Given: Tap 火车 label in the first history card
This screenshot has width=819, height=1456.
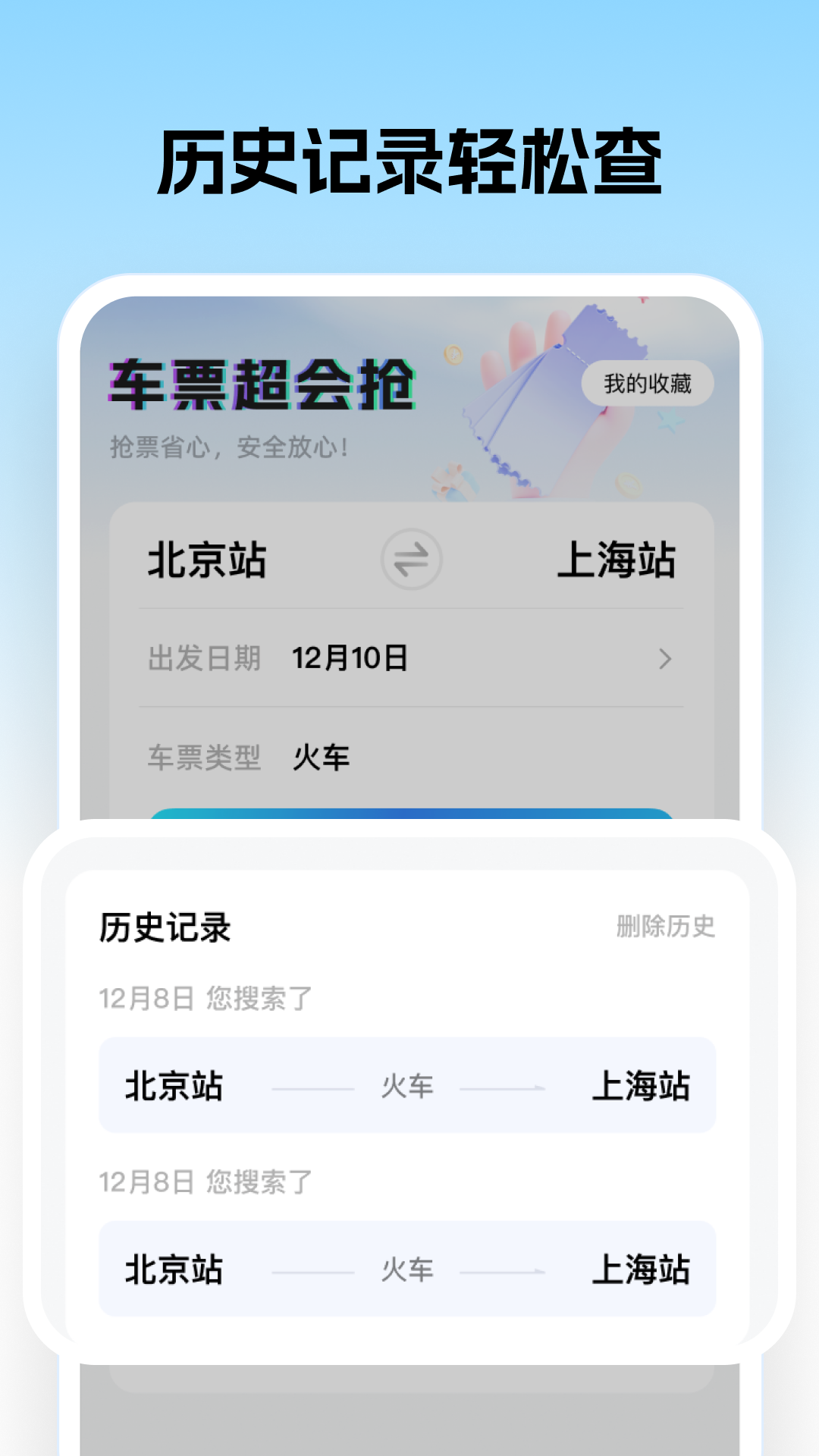Looking at the screenshot, I should [x=407, y=1086].
